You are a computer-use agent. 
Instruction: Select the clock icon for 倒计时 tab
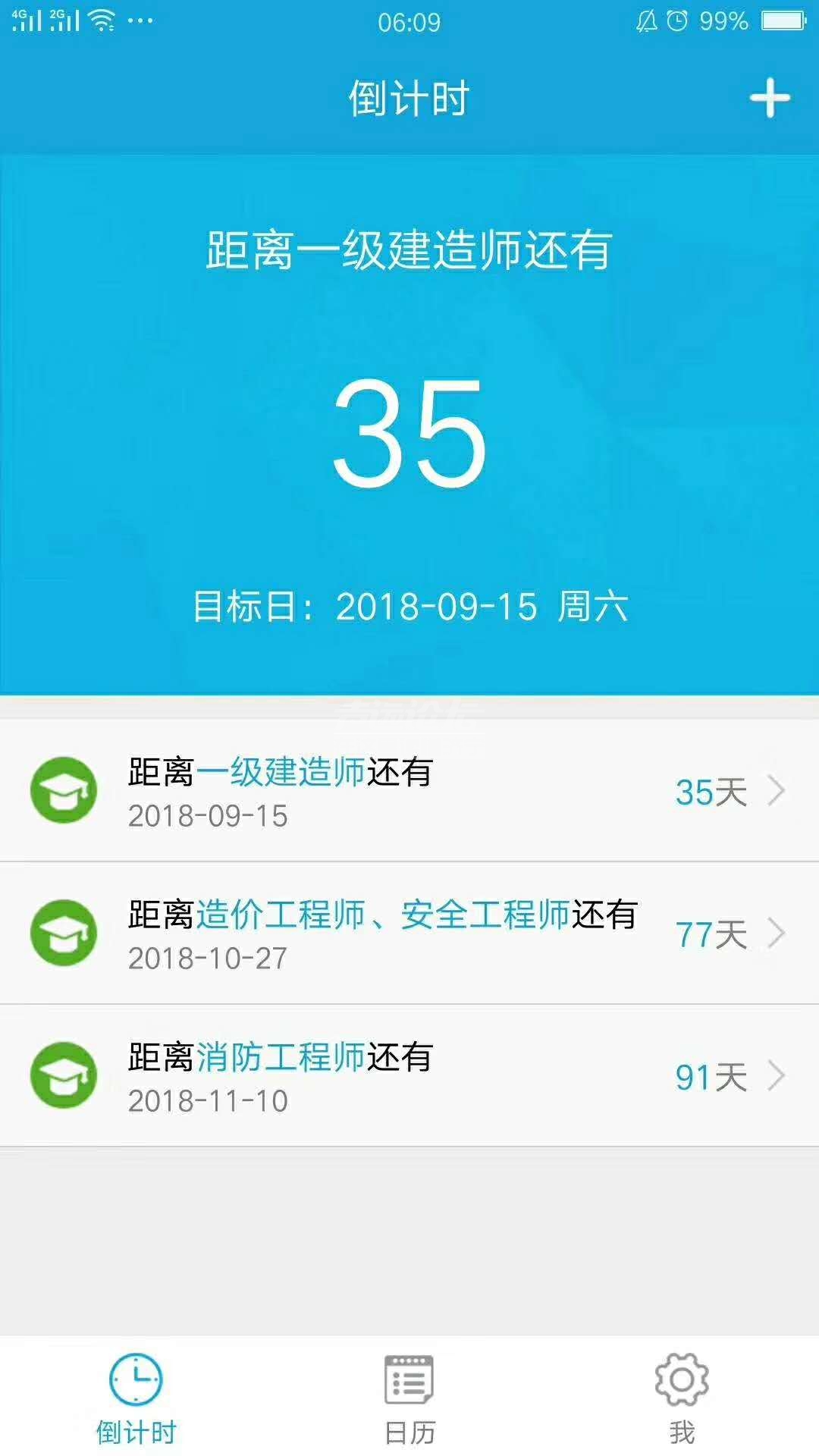(135, 1383)
